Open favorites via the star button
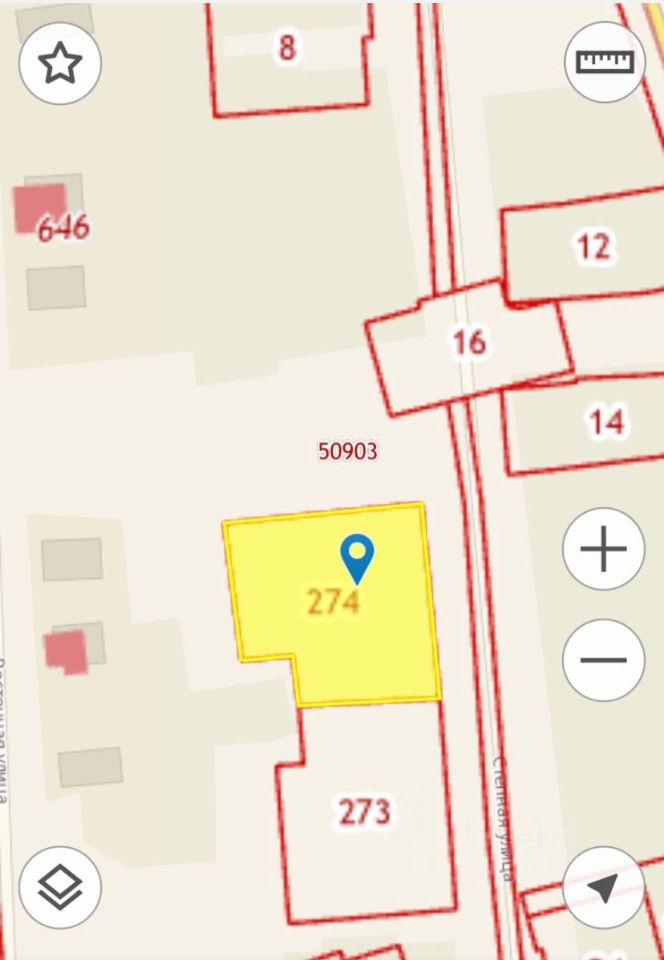The height and width of the screenshot is (960, 664). (x=60, y=64)
